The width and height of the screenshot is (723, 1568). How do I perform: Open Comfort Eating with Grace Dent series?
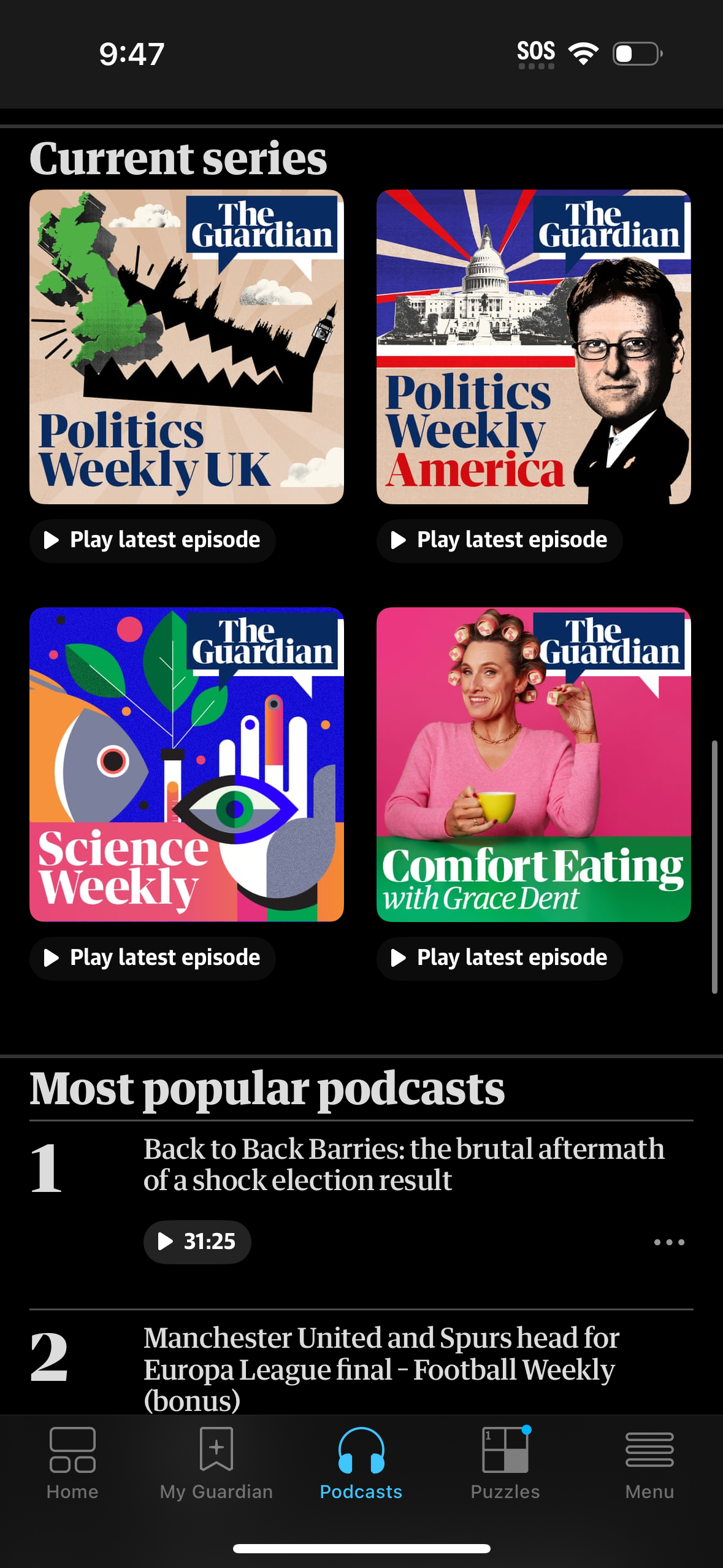pyautogui.click(x=534, y=764)
